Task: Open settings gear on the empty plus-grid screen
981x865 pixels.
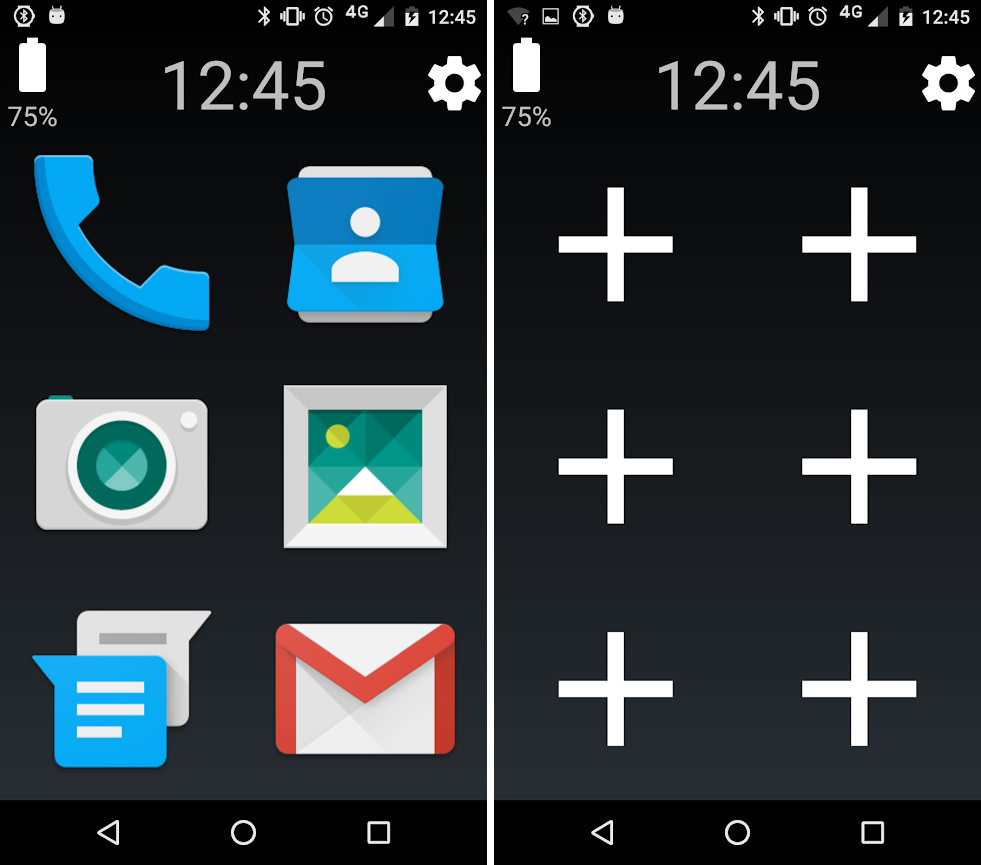Action: (947, 84)
